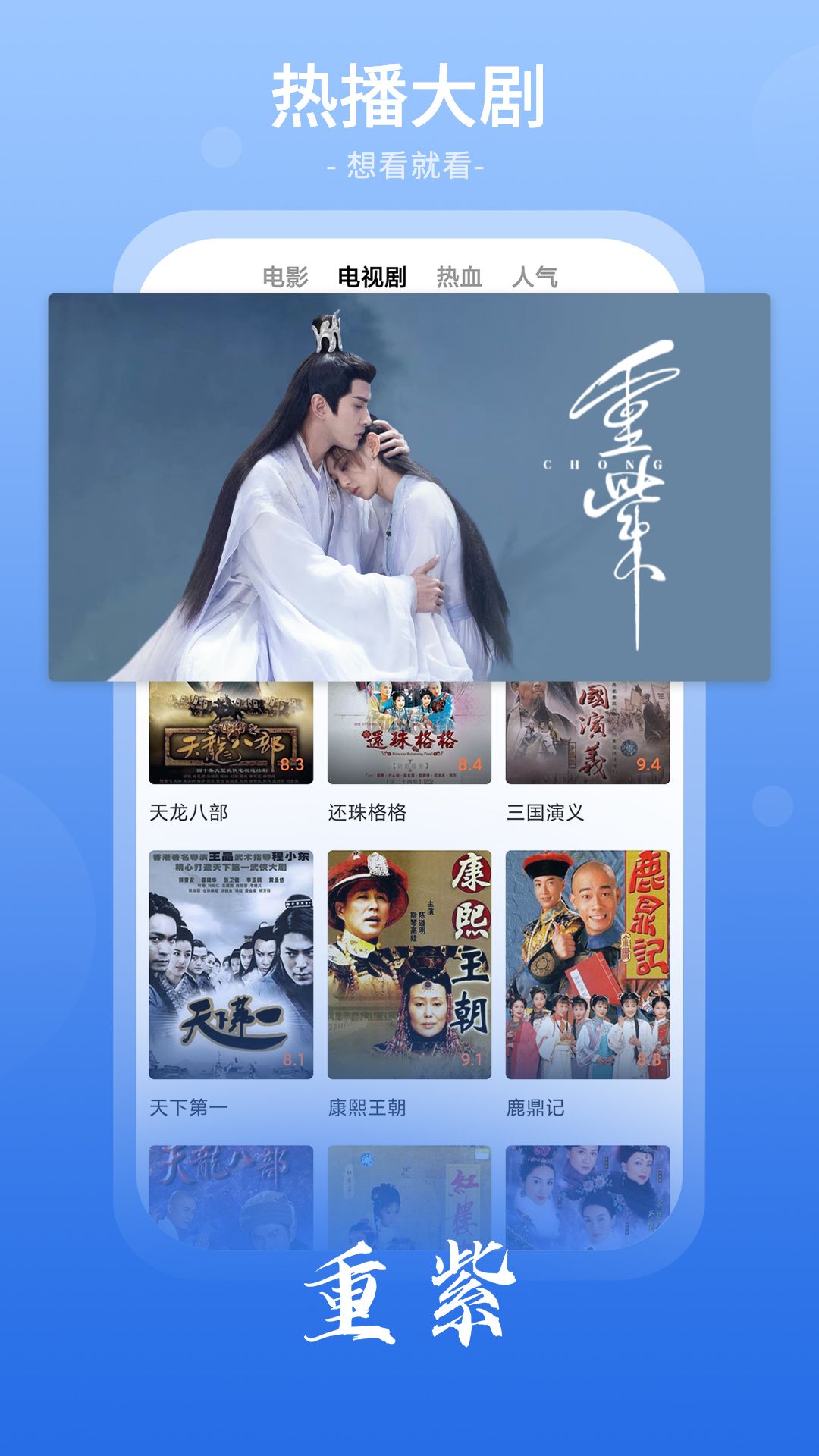
Task: Open the 红楼梦 poster in the bottom row
Action: click(409, 1191)
